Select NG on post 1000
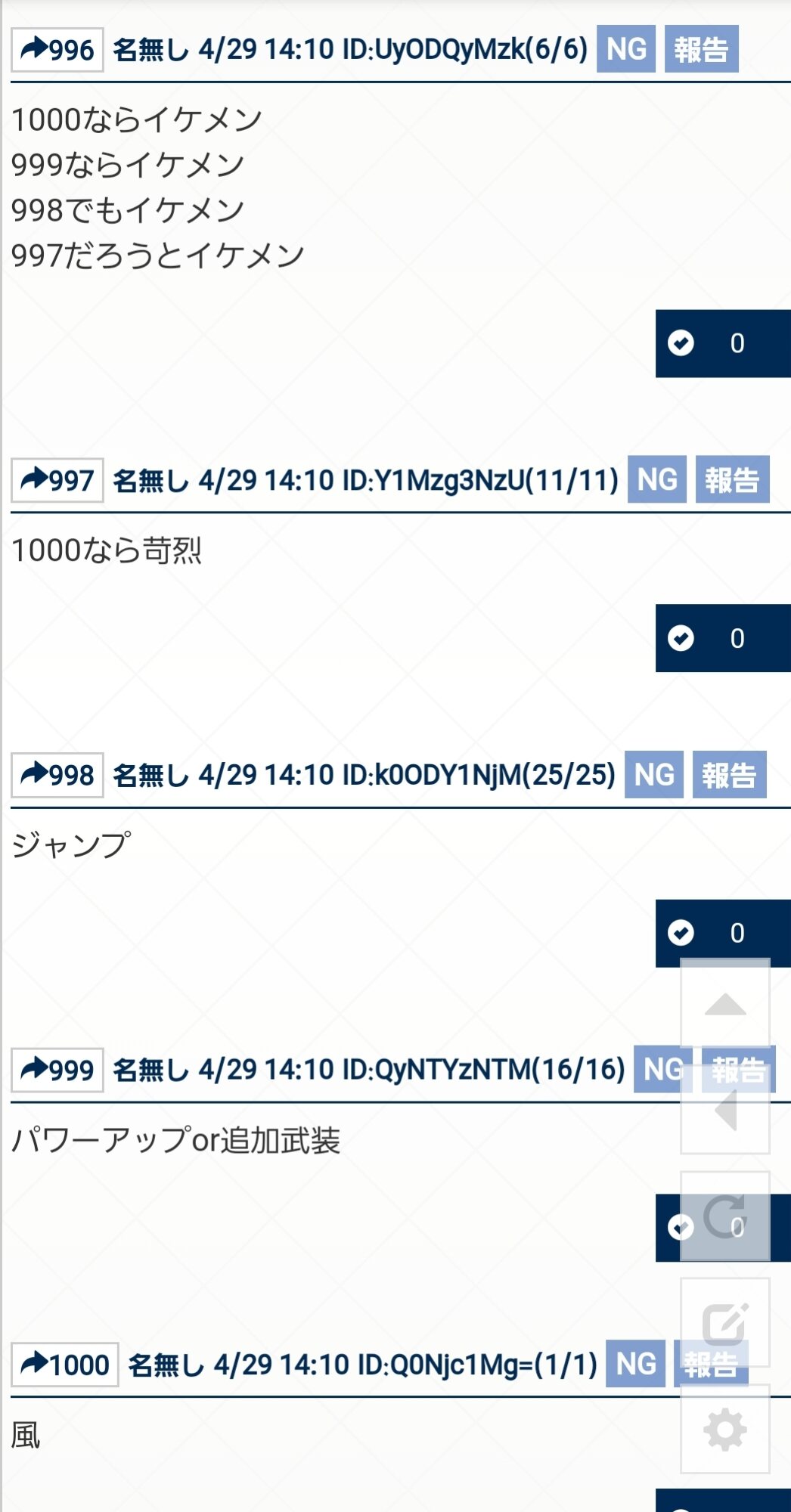The image size is (791, 1512). [x=636, y=1365]
